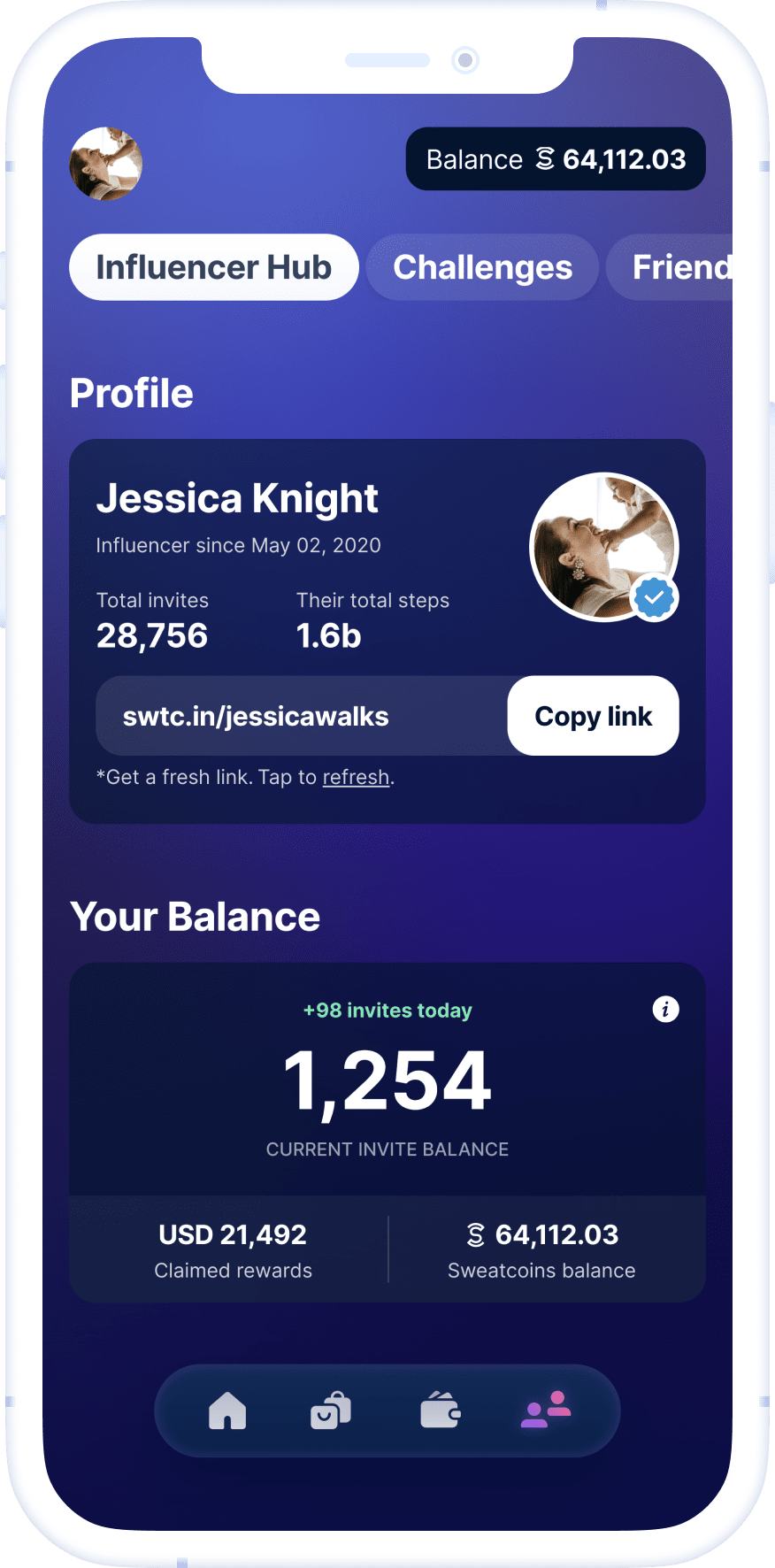Open the friends tab in bottom bar
This screenshot has width=775, height=1568.
pyautogui.click(x=546, y=1409)
